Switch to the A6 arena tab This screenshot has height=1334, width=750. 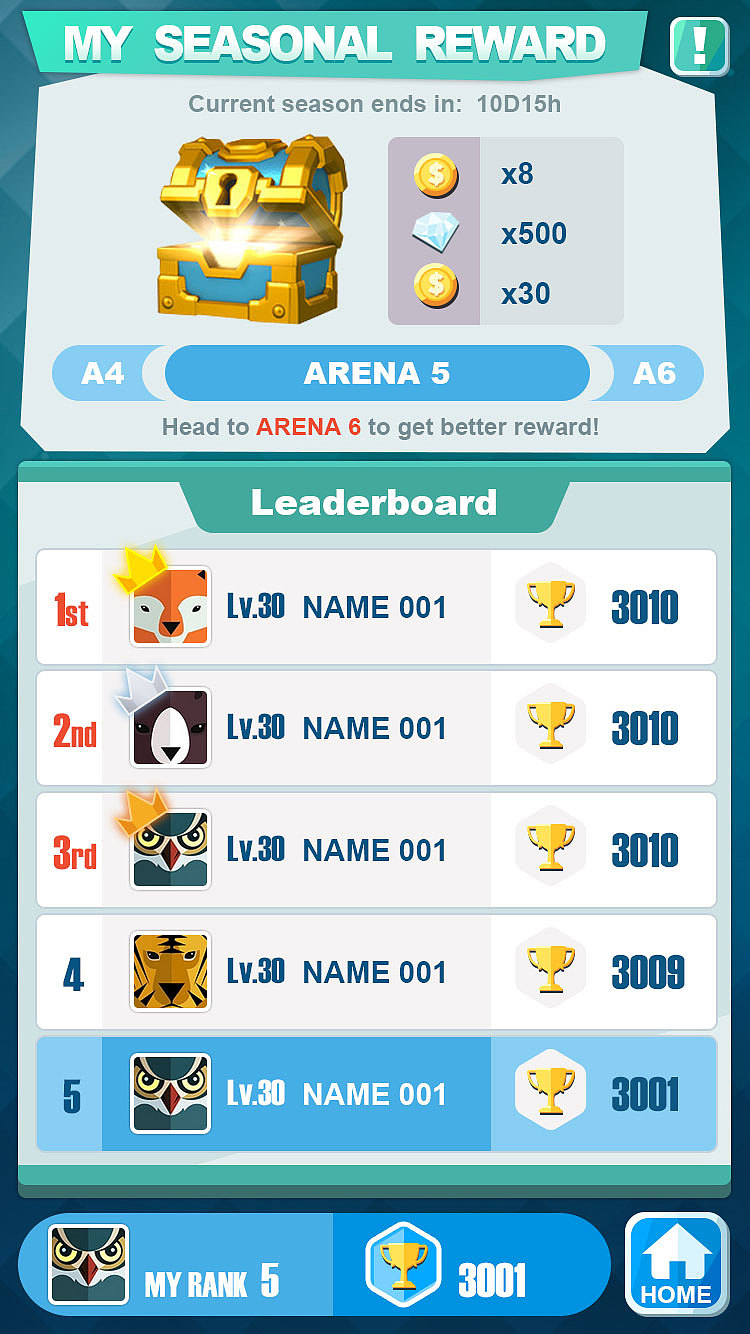tap(654, 374)
